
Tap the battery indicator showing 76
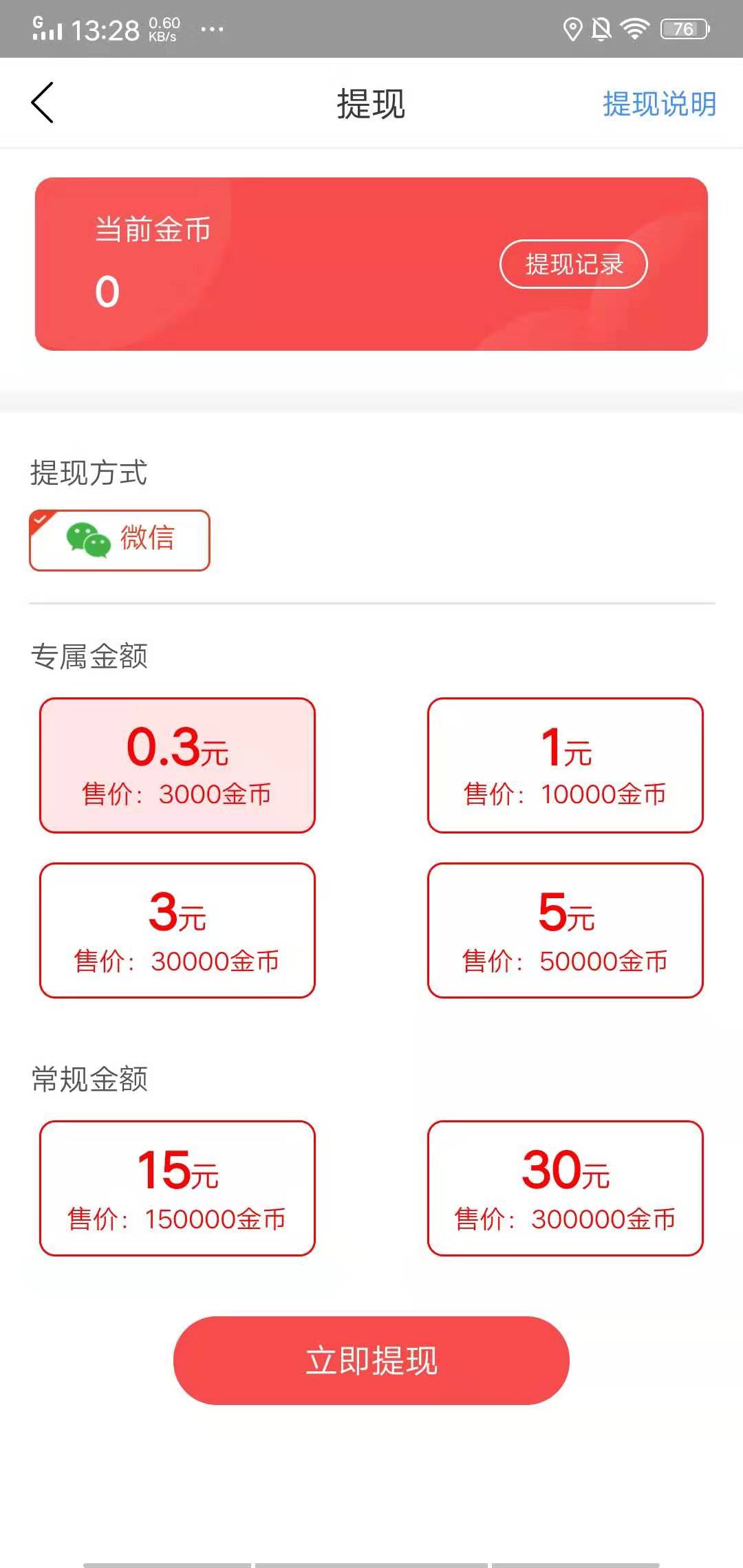(x=683, y=28)
